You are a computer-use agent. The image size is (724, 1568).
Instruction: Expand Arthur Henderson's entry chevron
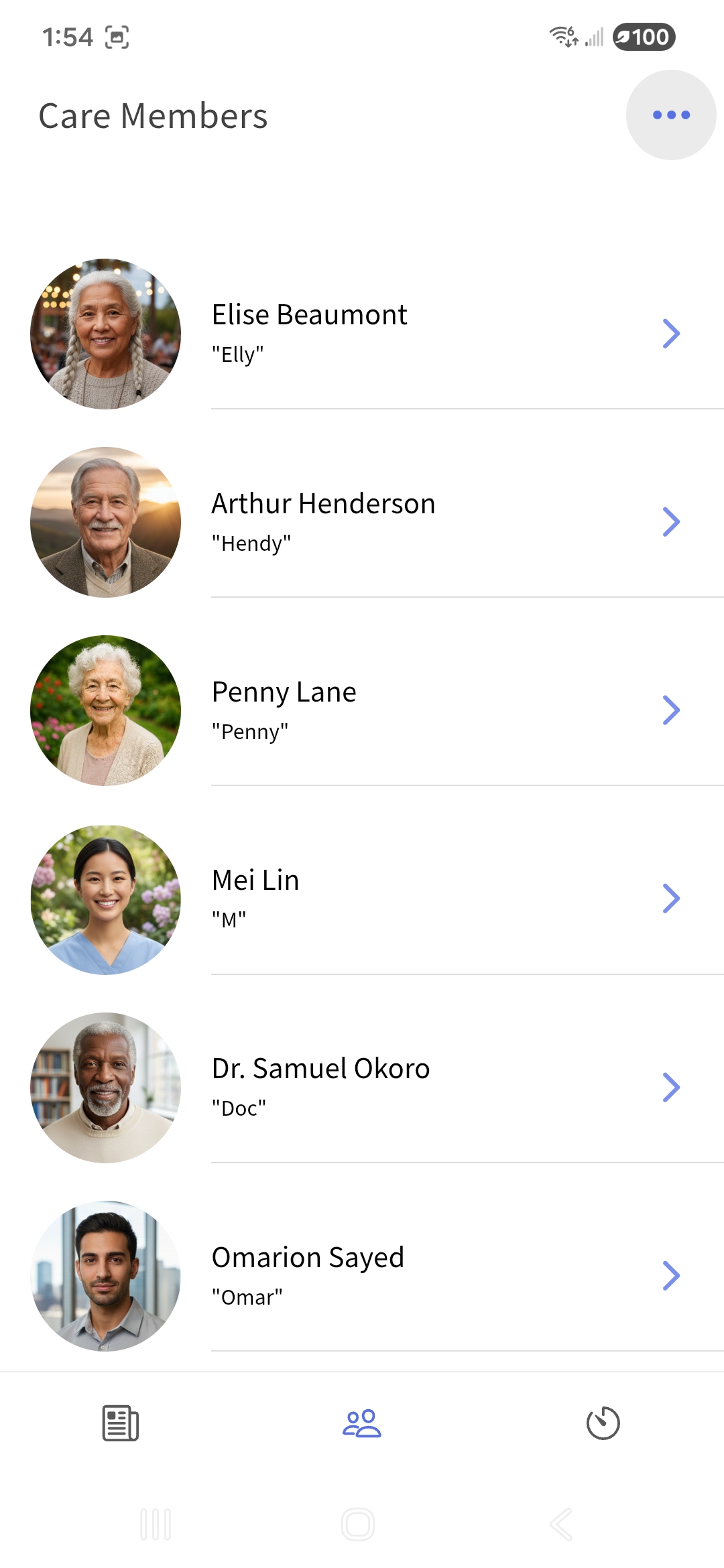(672, 521)
